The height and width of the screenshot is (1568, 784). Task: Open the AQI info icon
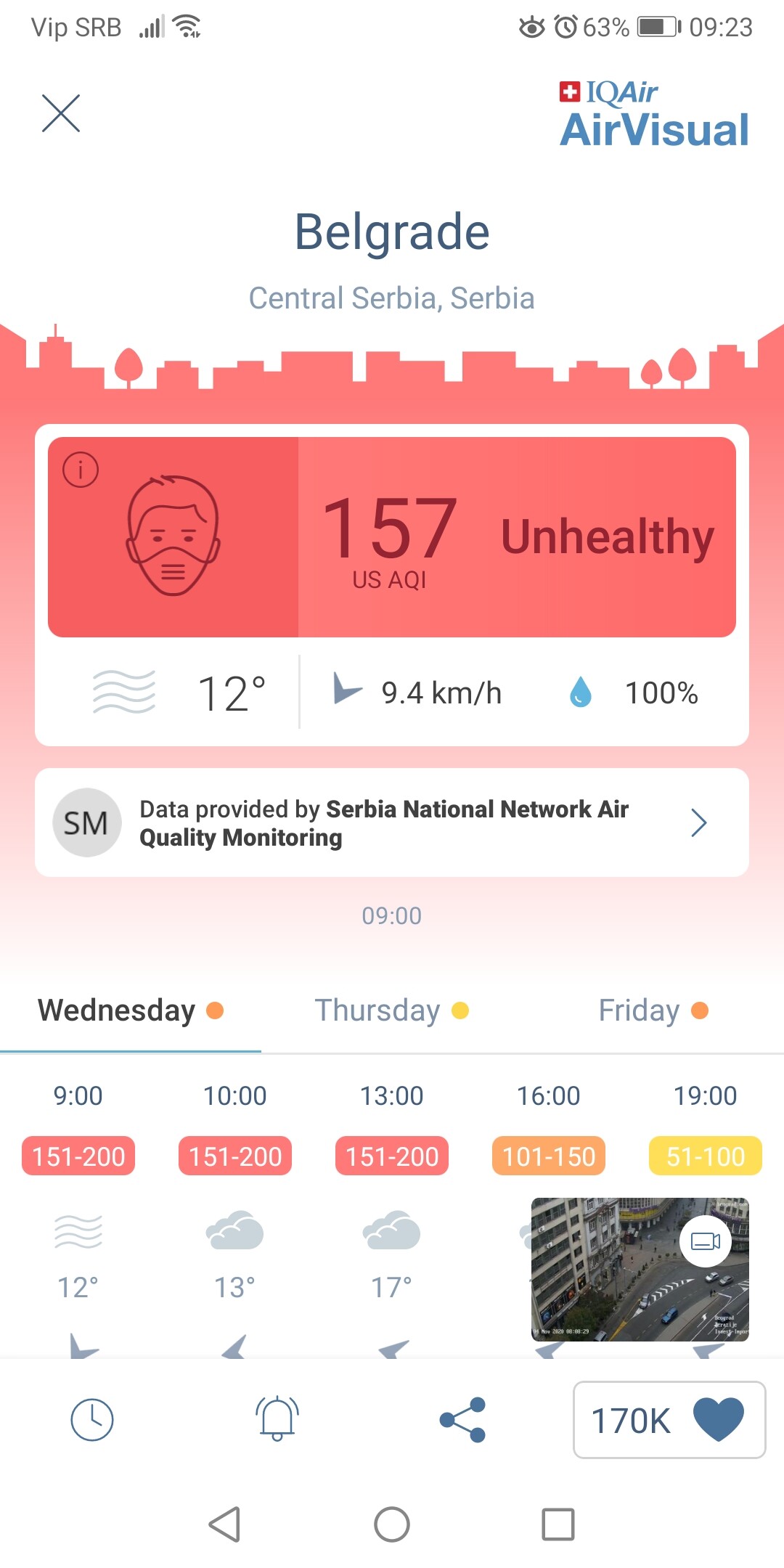tap(81, 470)
